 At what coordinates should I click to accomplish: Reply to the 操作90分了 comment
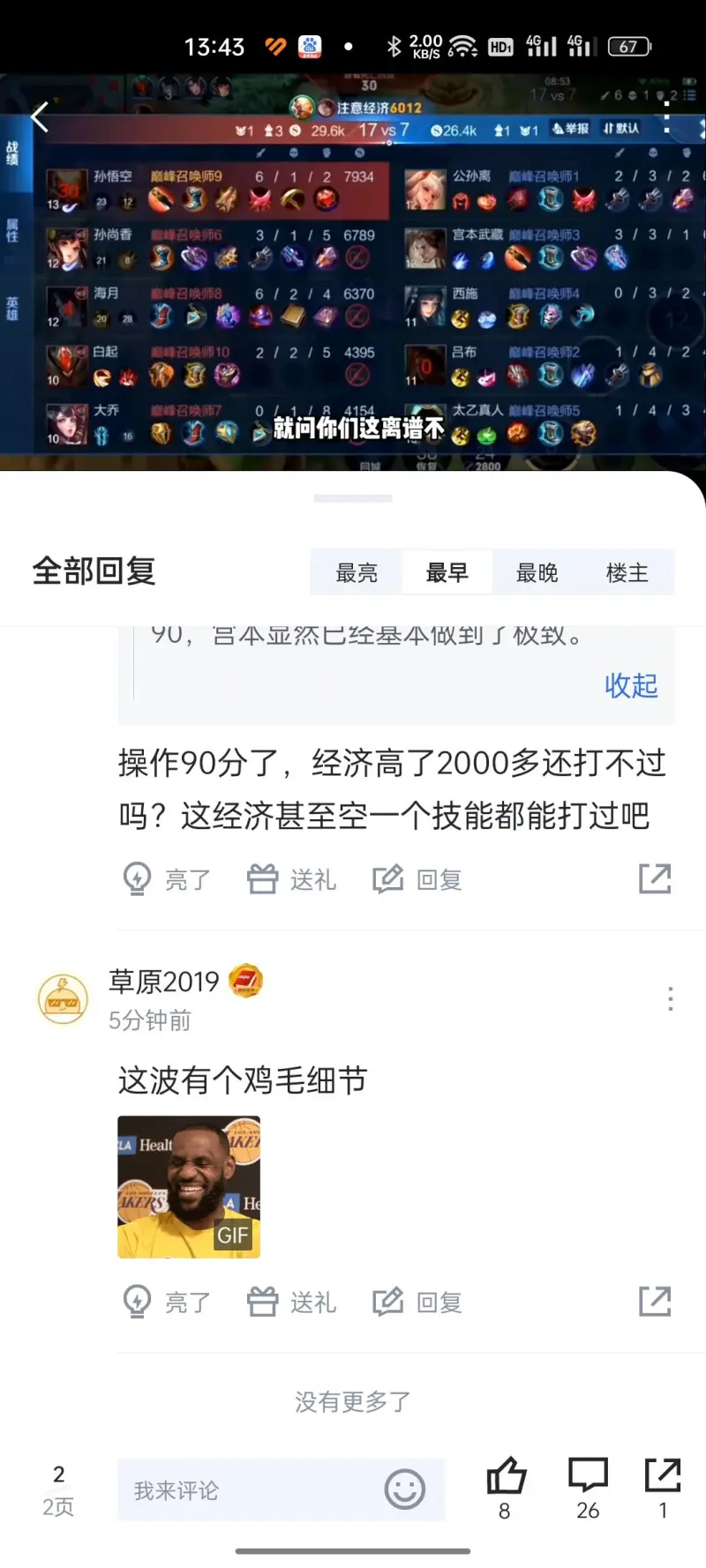(417, 878)
